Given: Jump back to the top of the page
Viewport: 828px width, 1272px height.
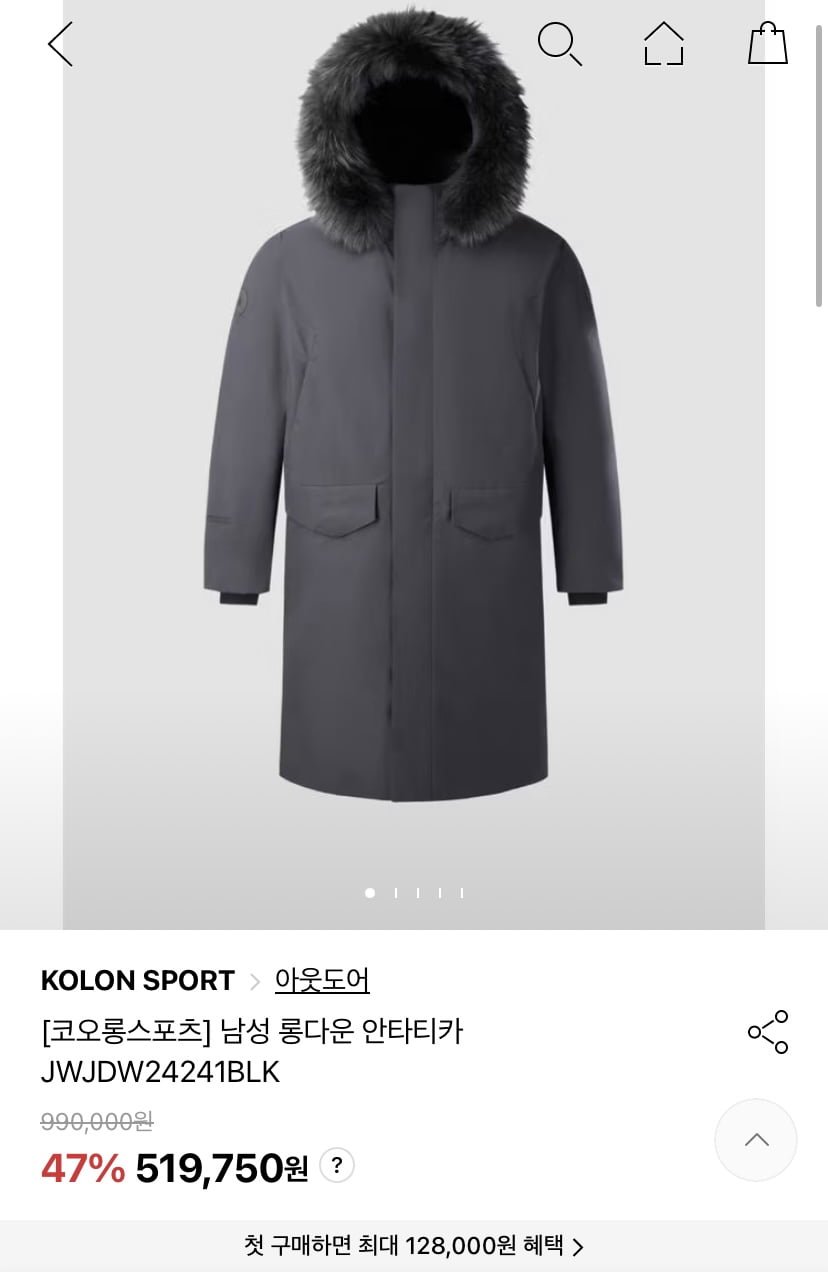Looking at the screenshot, I should [756, 1140].
